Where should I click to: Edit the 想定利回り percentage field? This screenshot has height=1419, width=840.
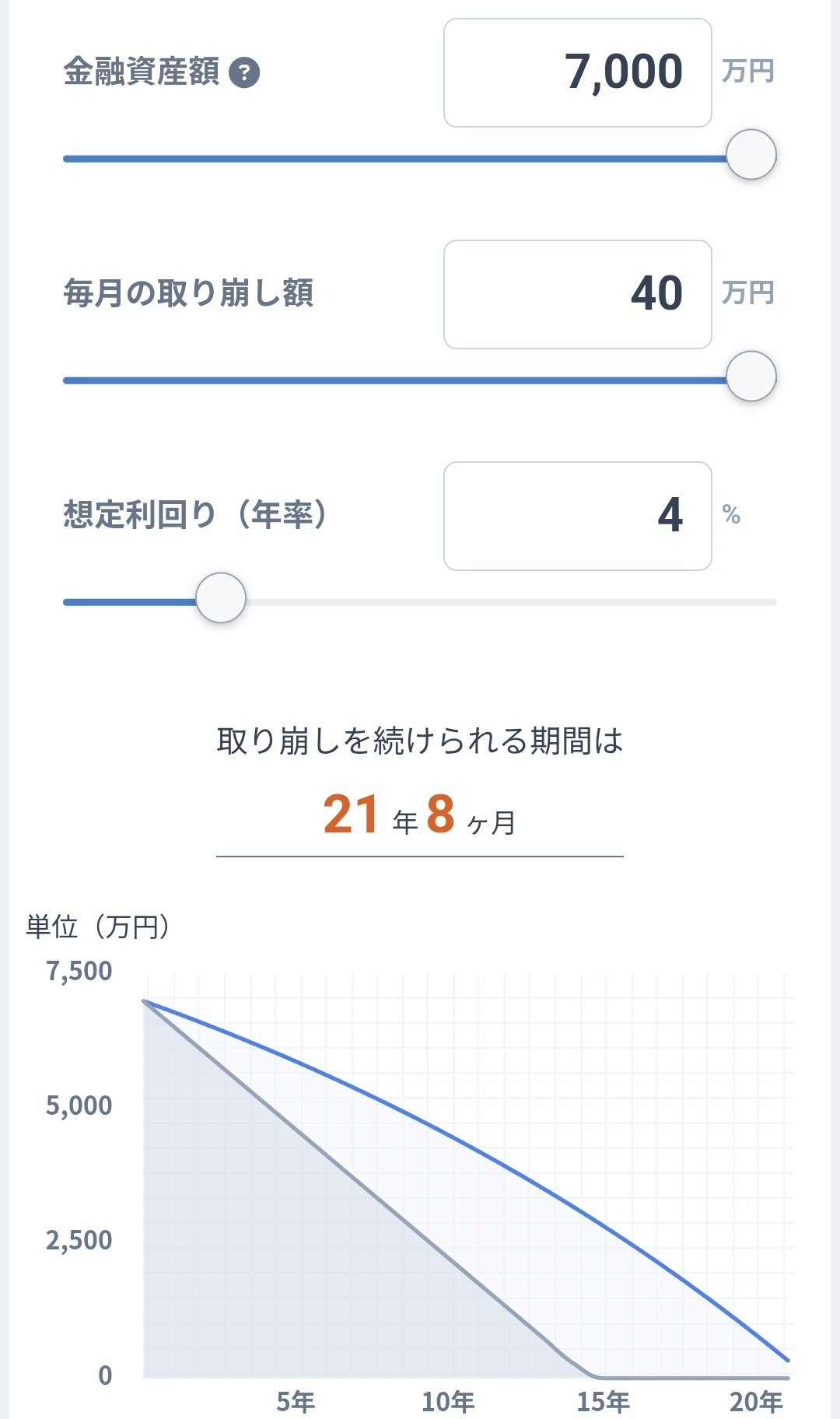pos(577,517)
